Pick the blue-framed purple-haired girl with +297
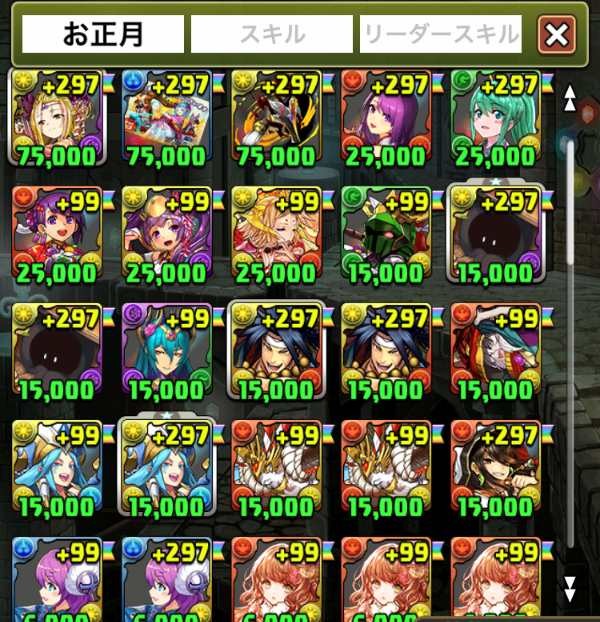Image resolution: width=600 pixels, height=622 pixels. point(166,580)
